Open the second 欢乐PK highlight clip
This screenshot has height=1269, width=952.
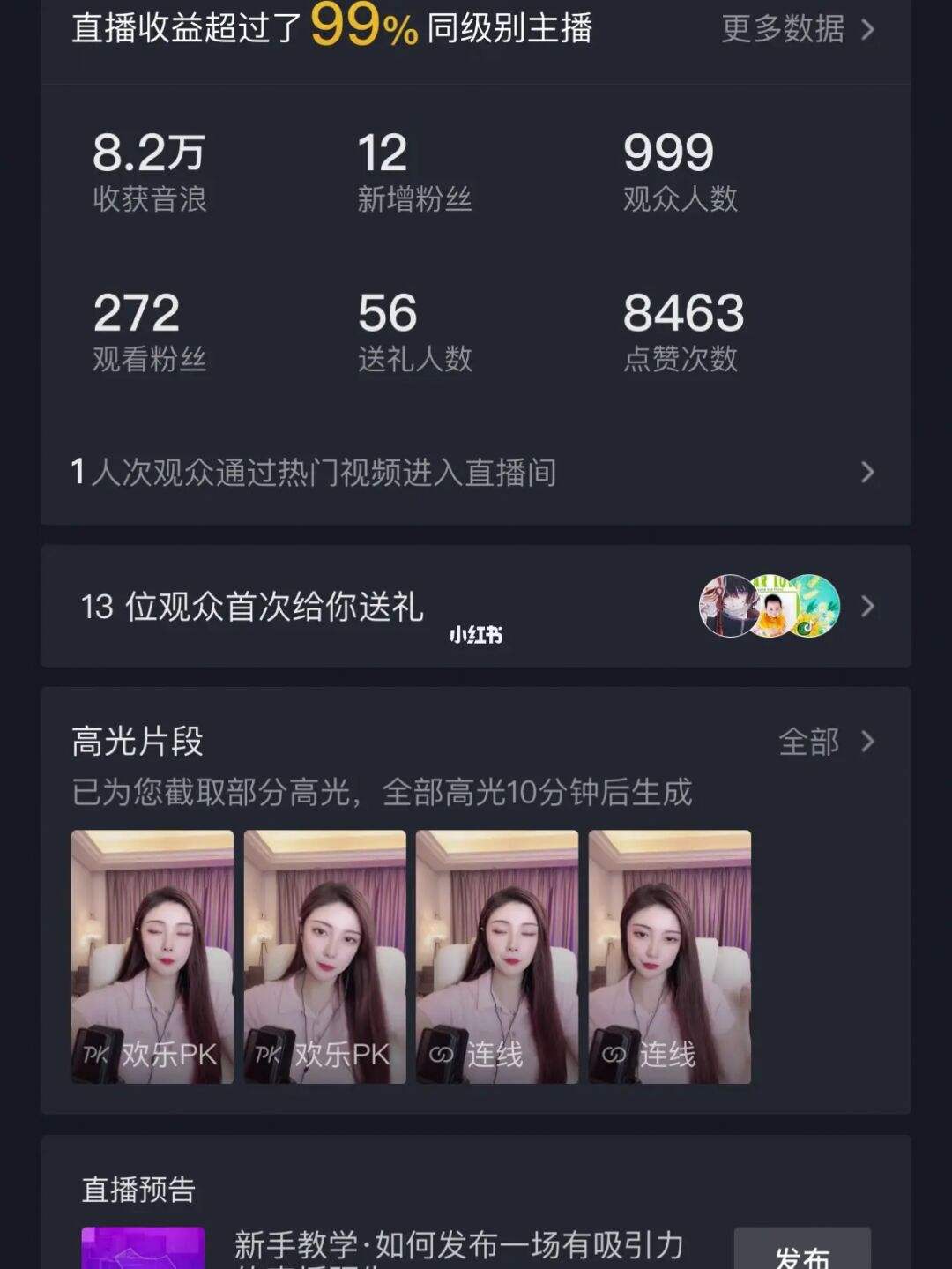(324, 956)
